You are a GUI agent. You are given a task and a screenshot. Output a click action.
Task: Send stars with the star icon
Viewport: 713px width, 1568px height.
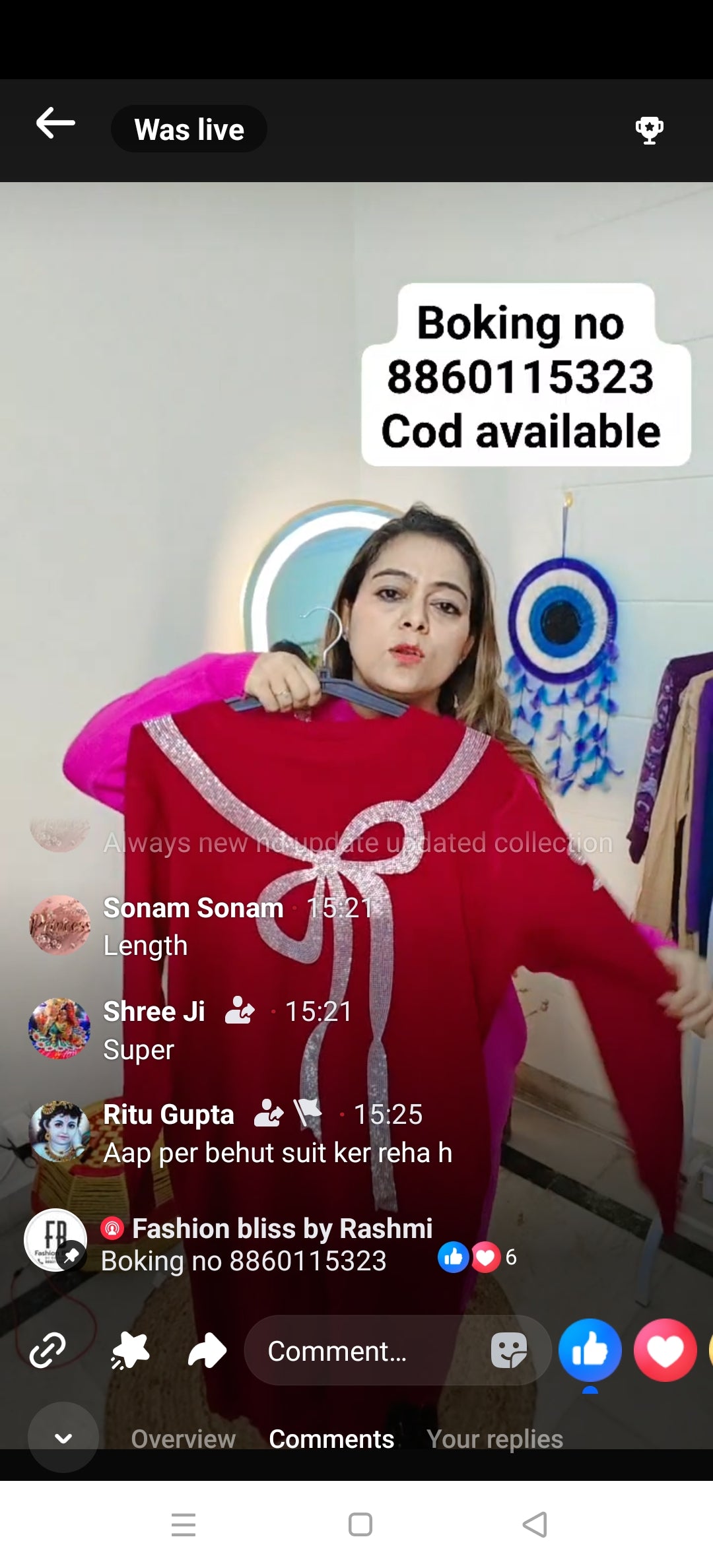130,1350
